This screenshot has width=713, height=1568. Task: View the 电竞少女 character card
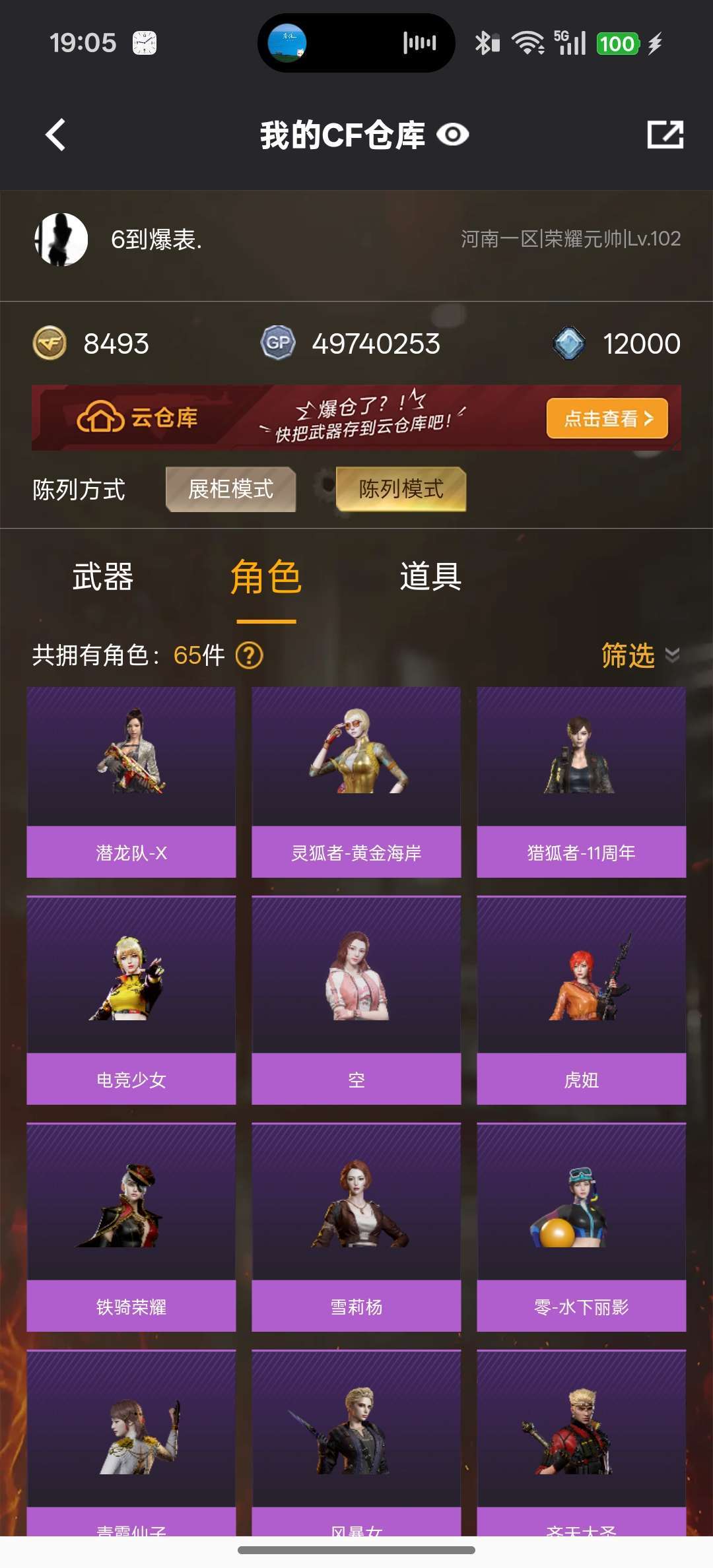tap(131, 1000)
